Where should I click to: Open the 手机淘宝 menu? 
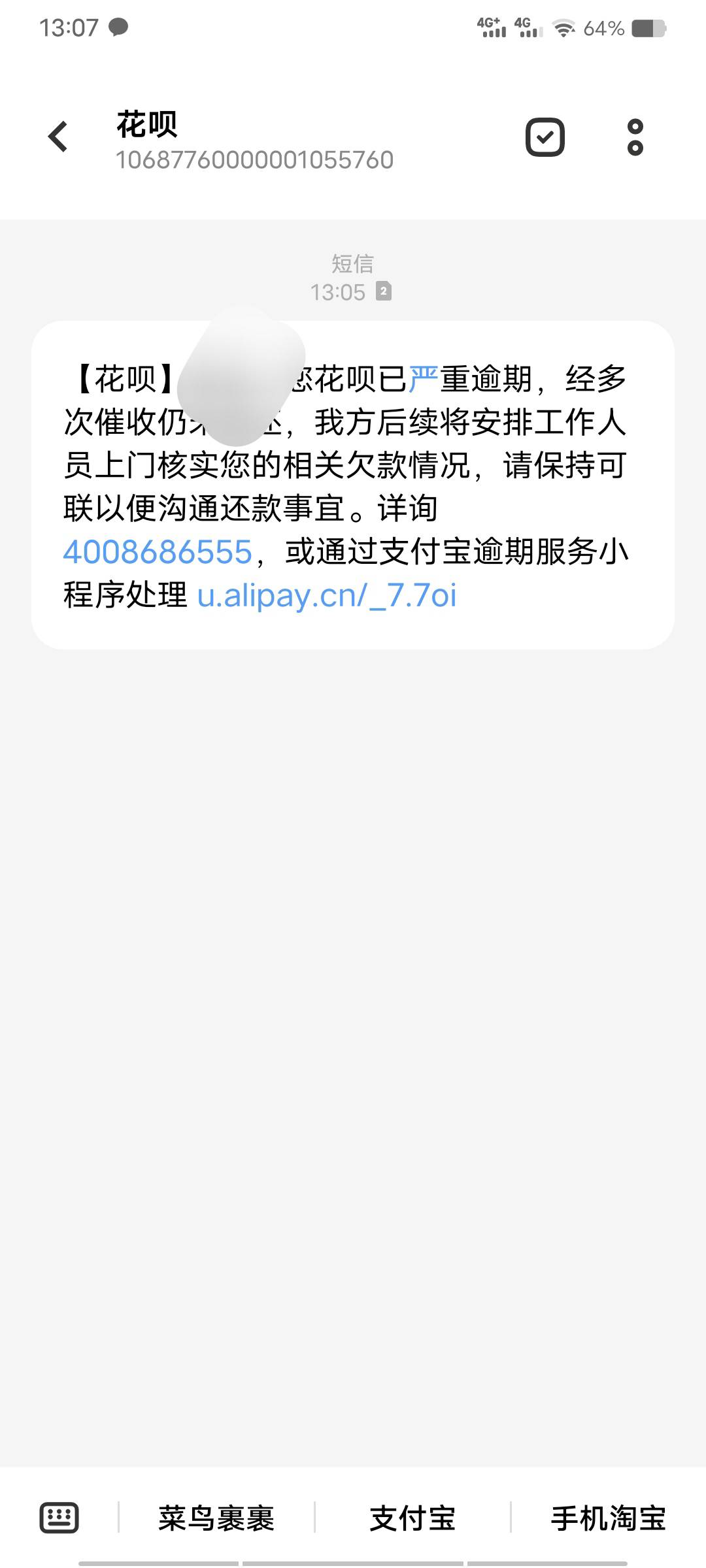coord(609,1518)
